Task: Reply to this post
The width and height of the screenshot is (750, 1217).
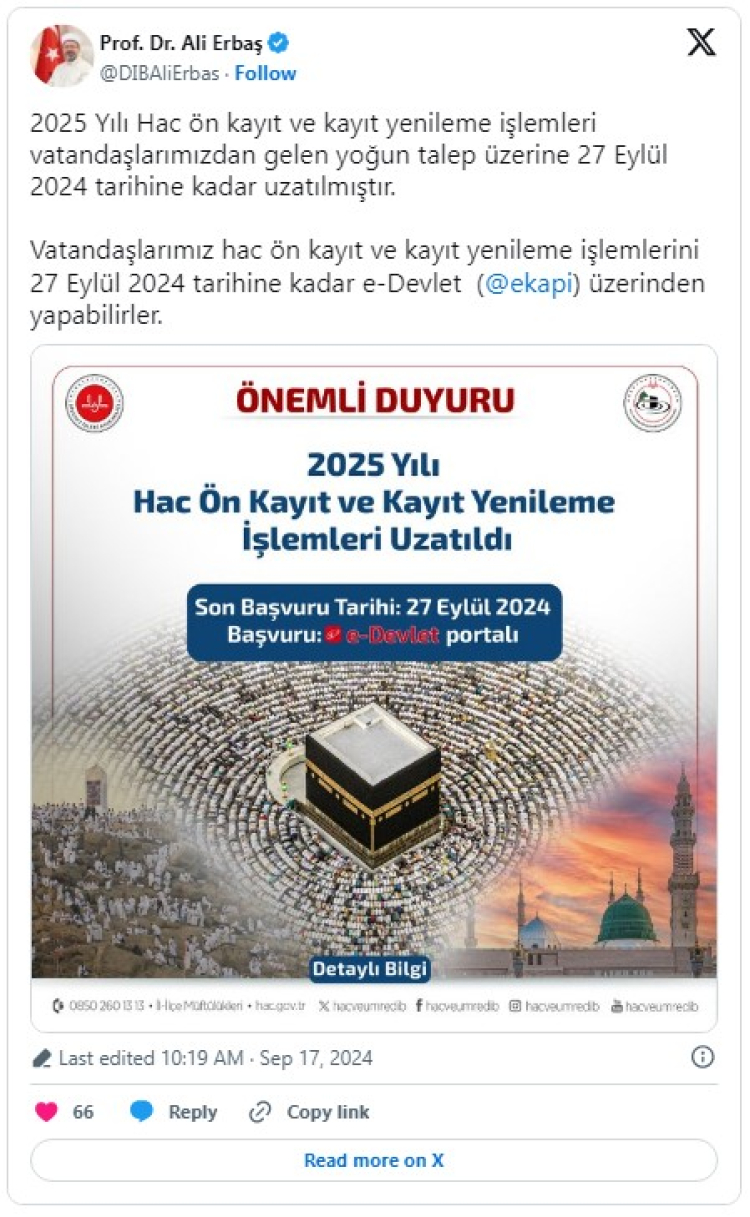Action: tap(174, 1112)
